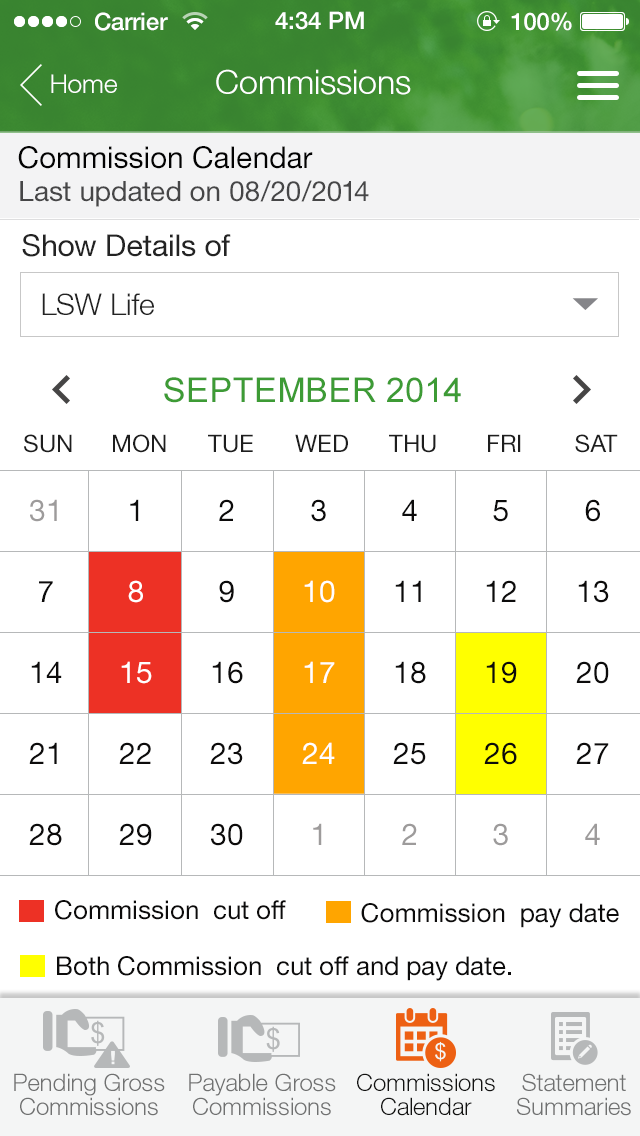Go to the previous month
Screen dimensions: 640x1136
point(62,390)
